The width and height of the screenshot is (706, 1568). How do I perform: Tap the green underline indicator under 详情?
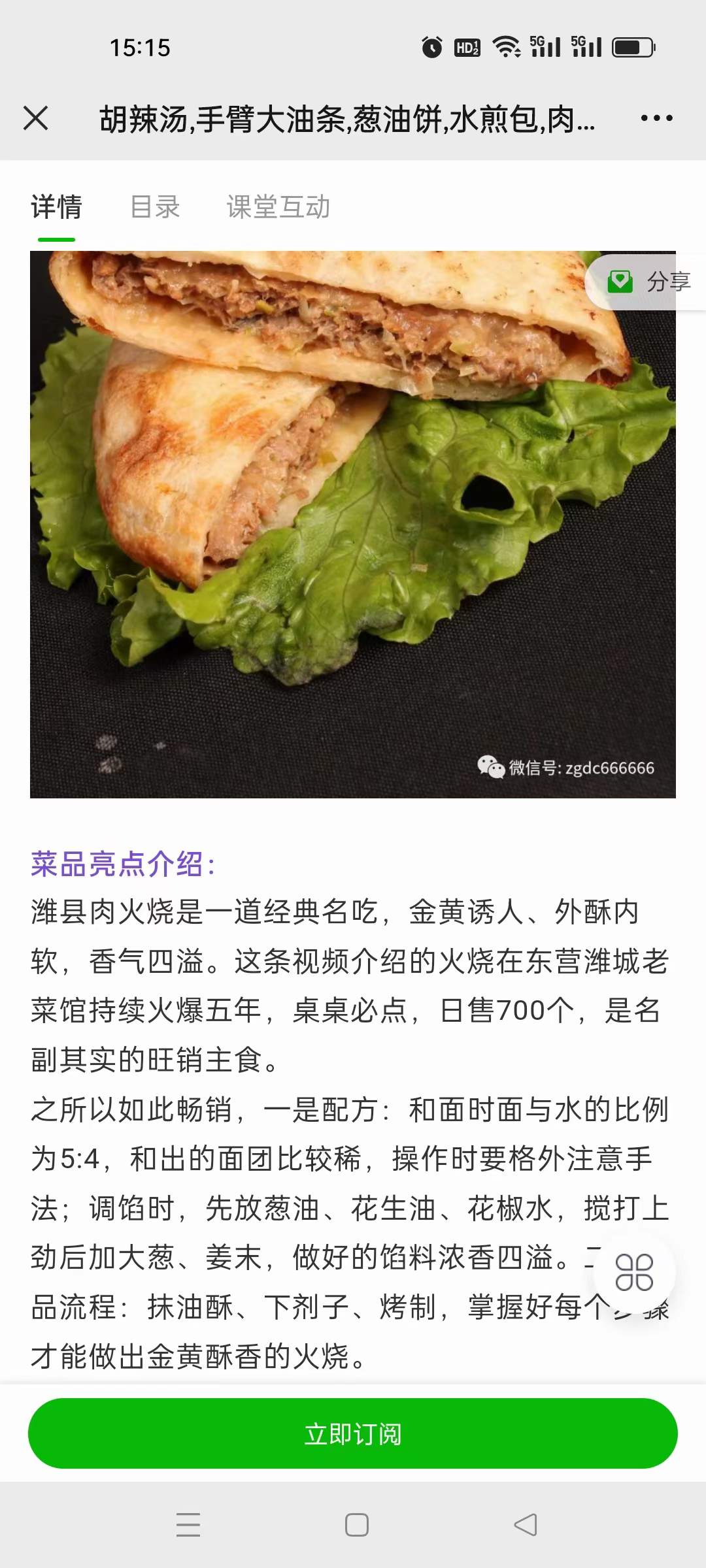click(55, 238)
